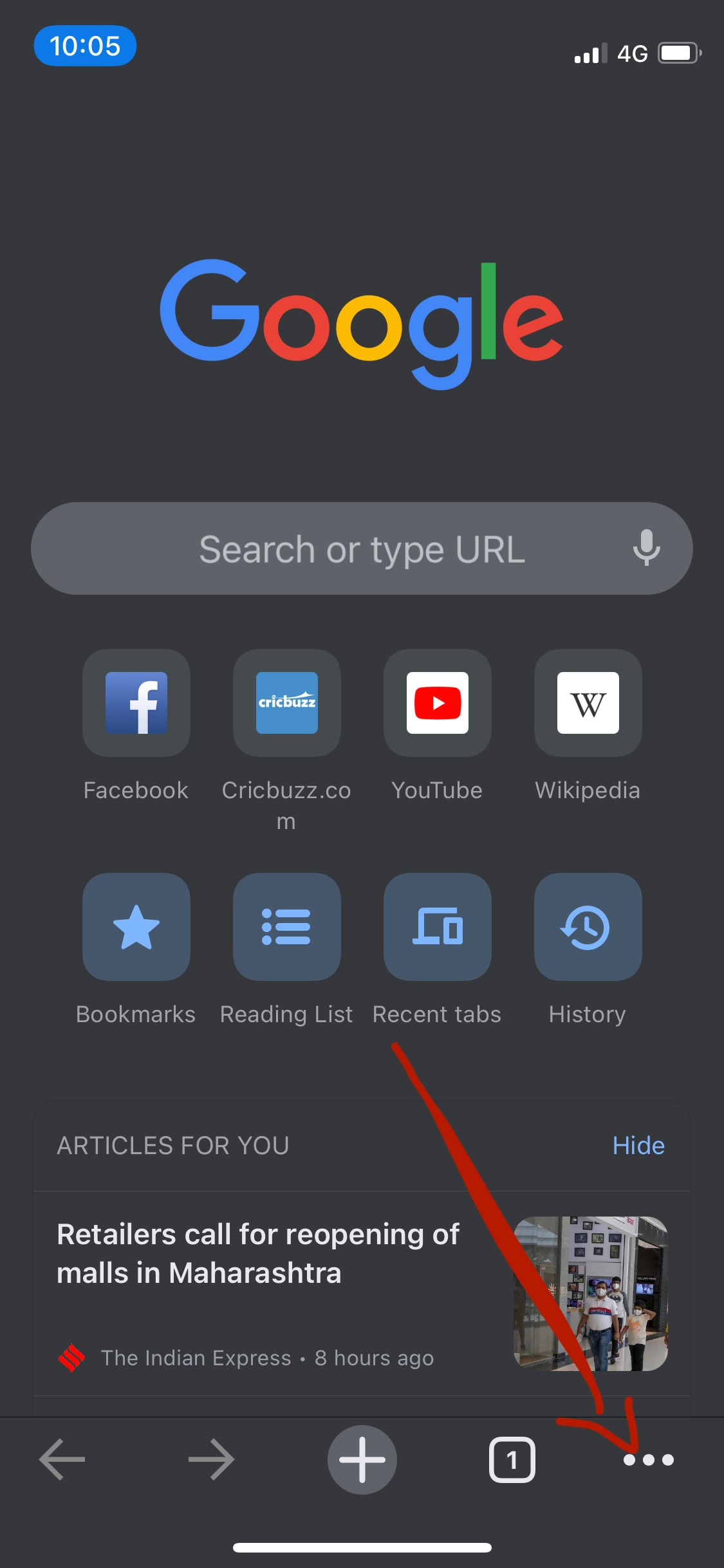Open the Retailers call for reopening article
The image size is (724, 1568).
257,1254
